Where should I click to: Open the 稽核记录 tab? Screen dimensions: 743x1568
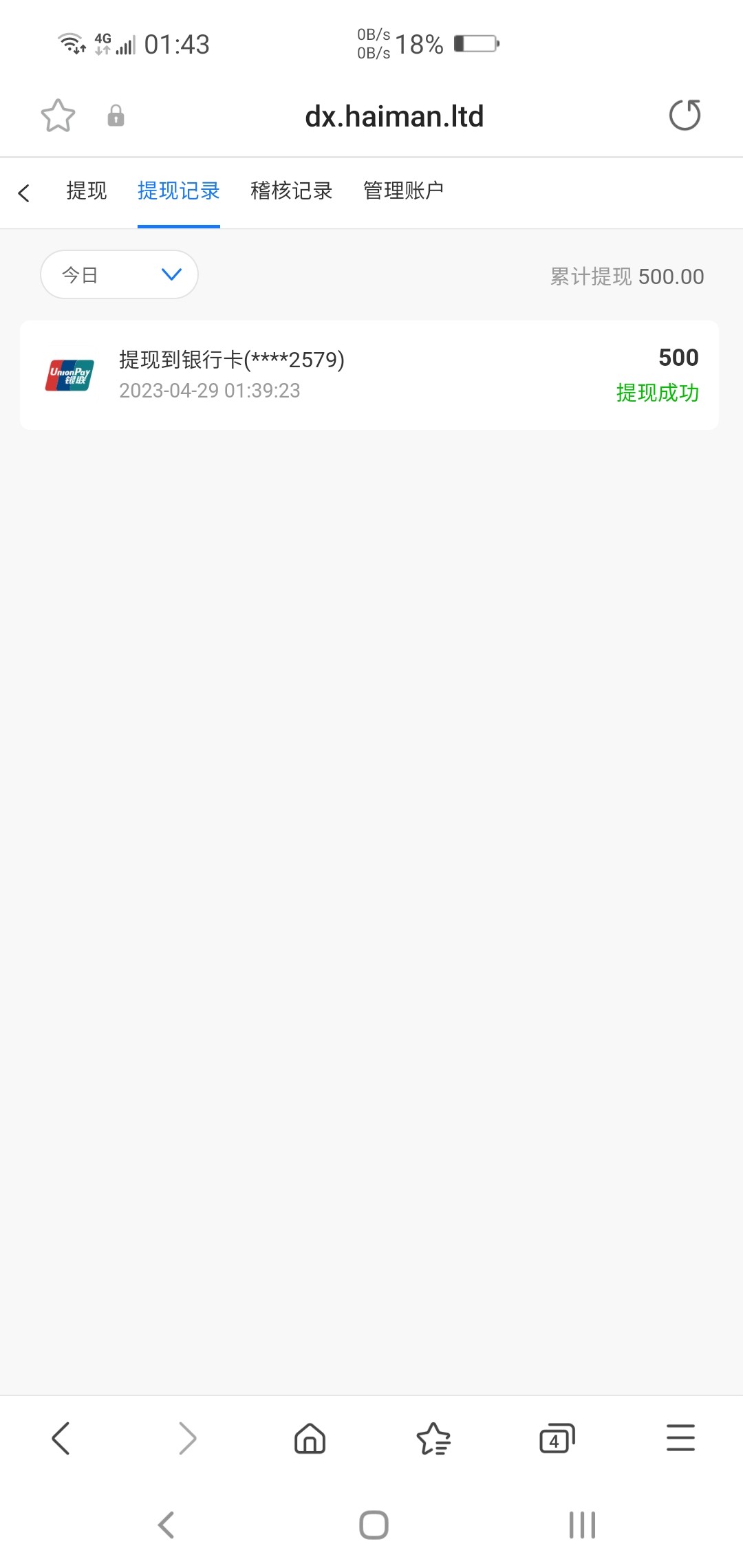coord(290,190)
